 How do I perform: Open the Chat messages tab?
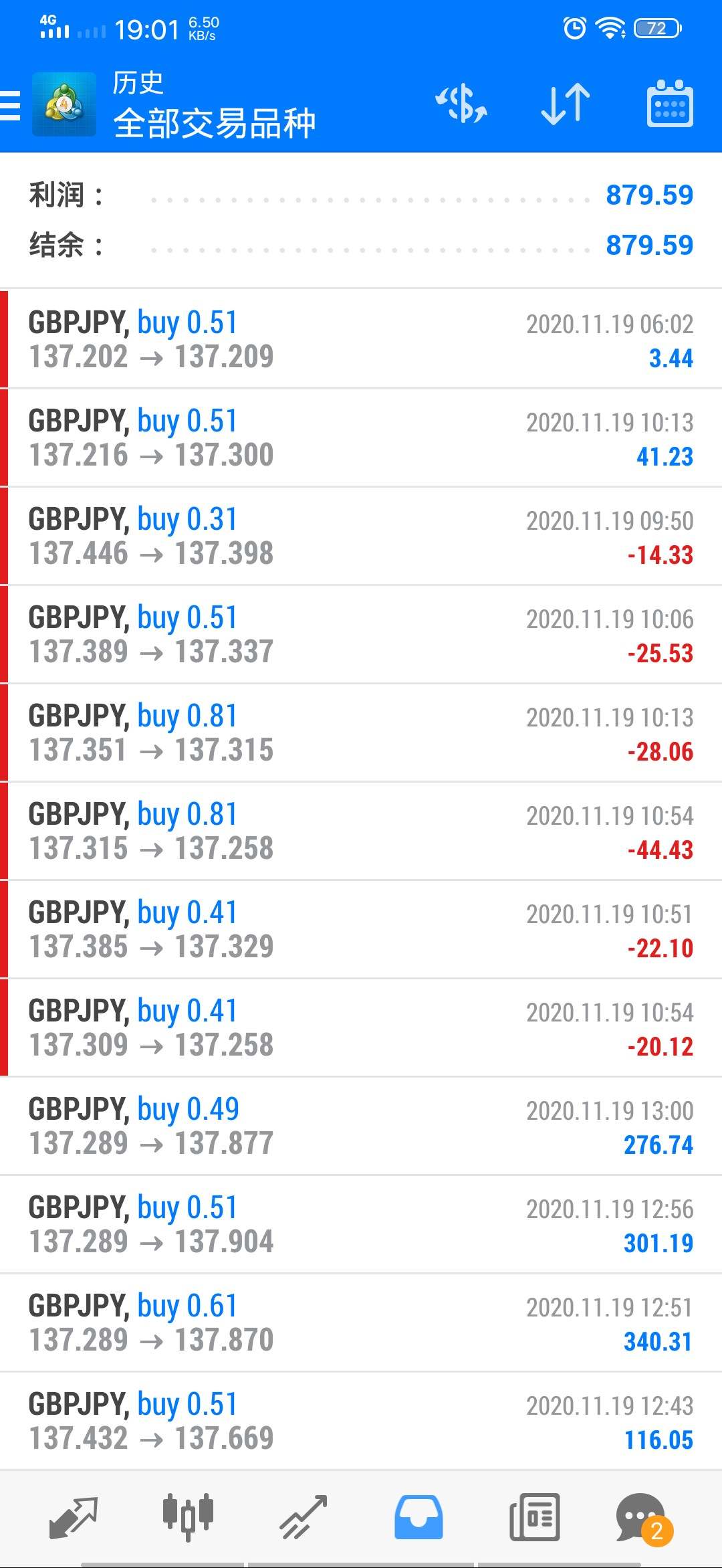(x=642, y=1517)
